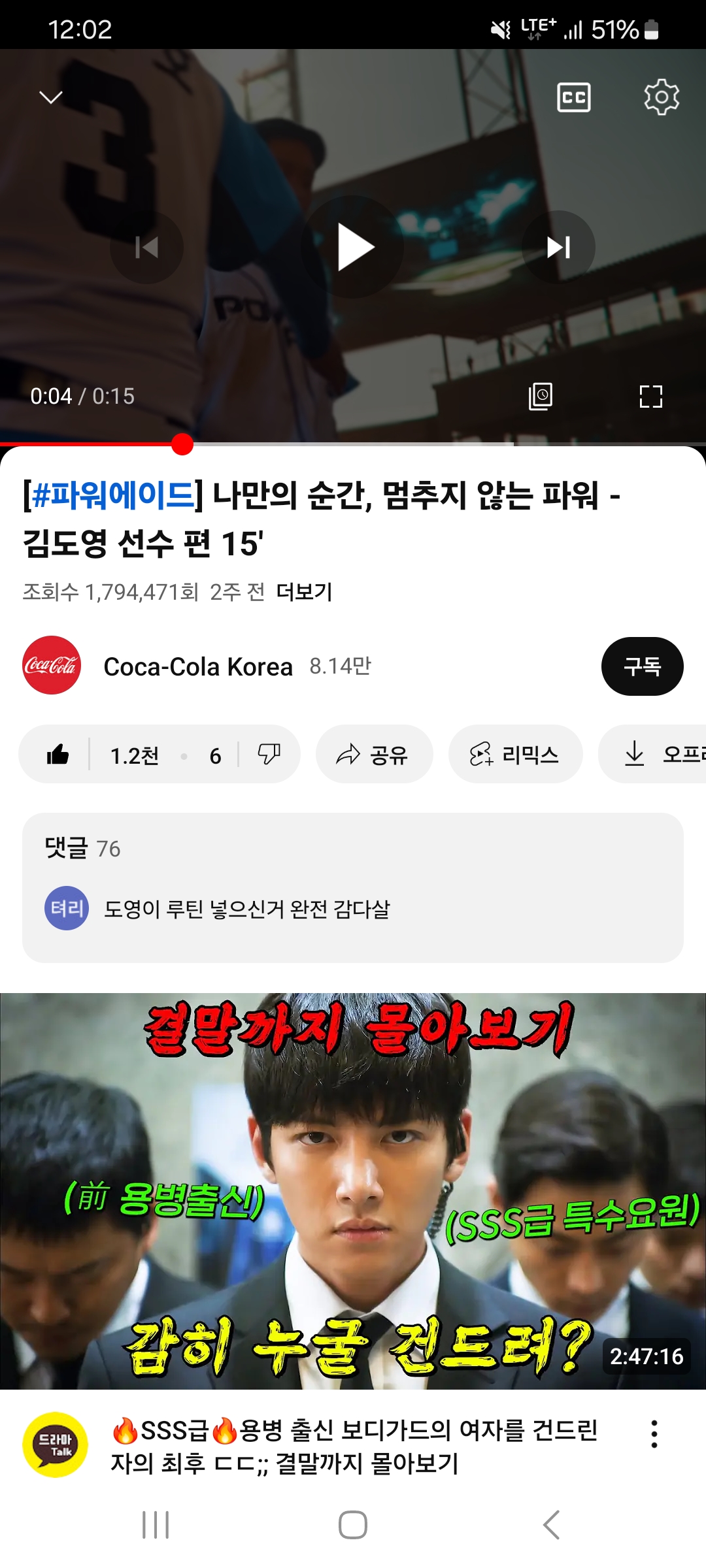Expand description with 더보기
The image size is (706, 1568).
[x=304, y=592]
